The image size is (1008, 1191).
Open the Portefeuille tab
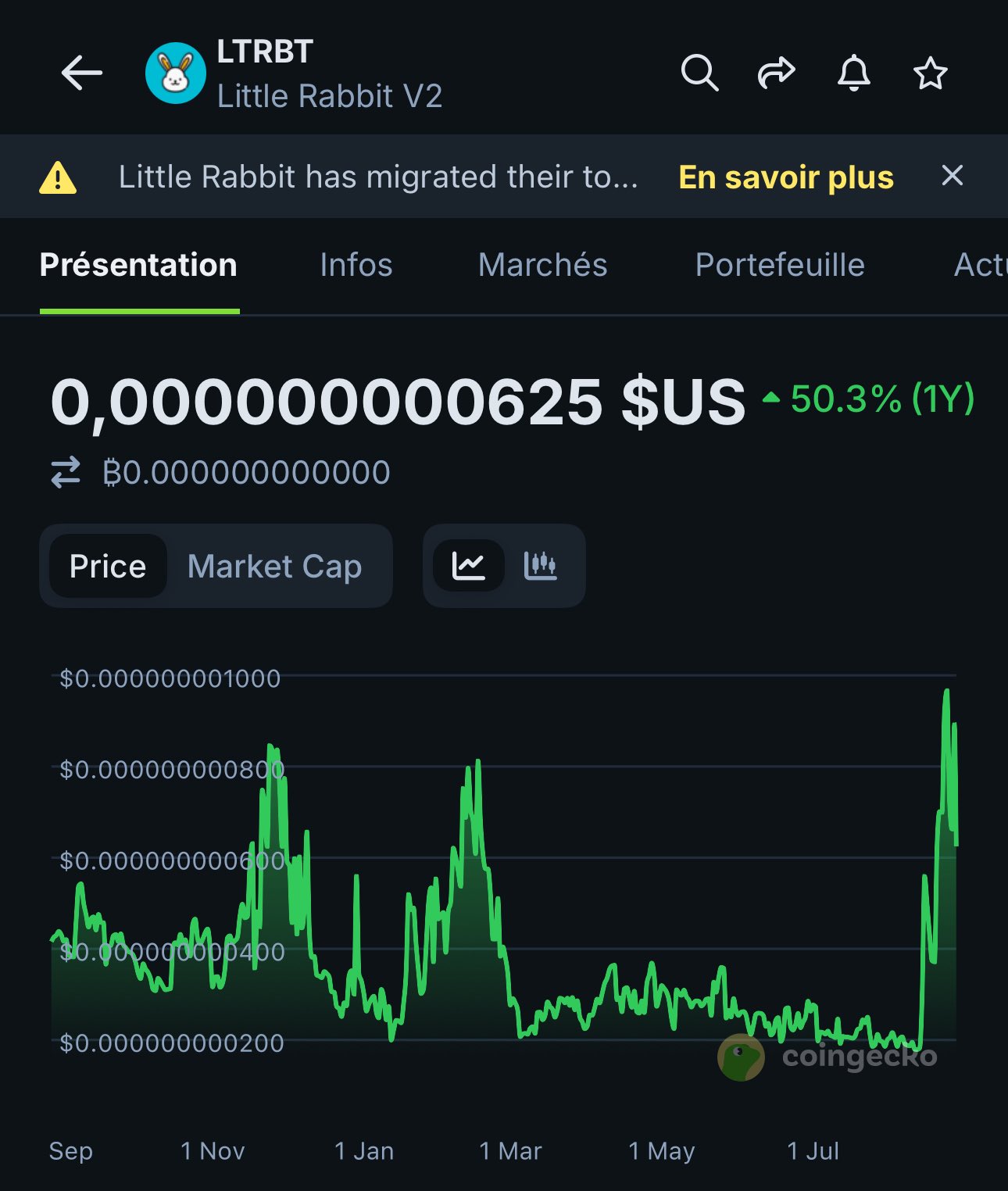tap(780, 265)
